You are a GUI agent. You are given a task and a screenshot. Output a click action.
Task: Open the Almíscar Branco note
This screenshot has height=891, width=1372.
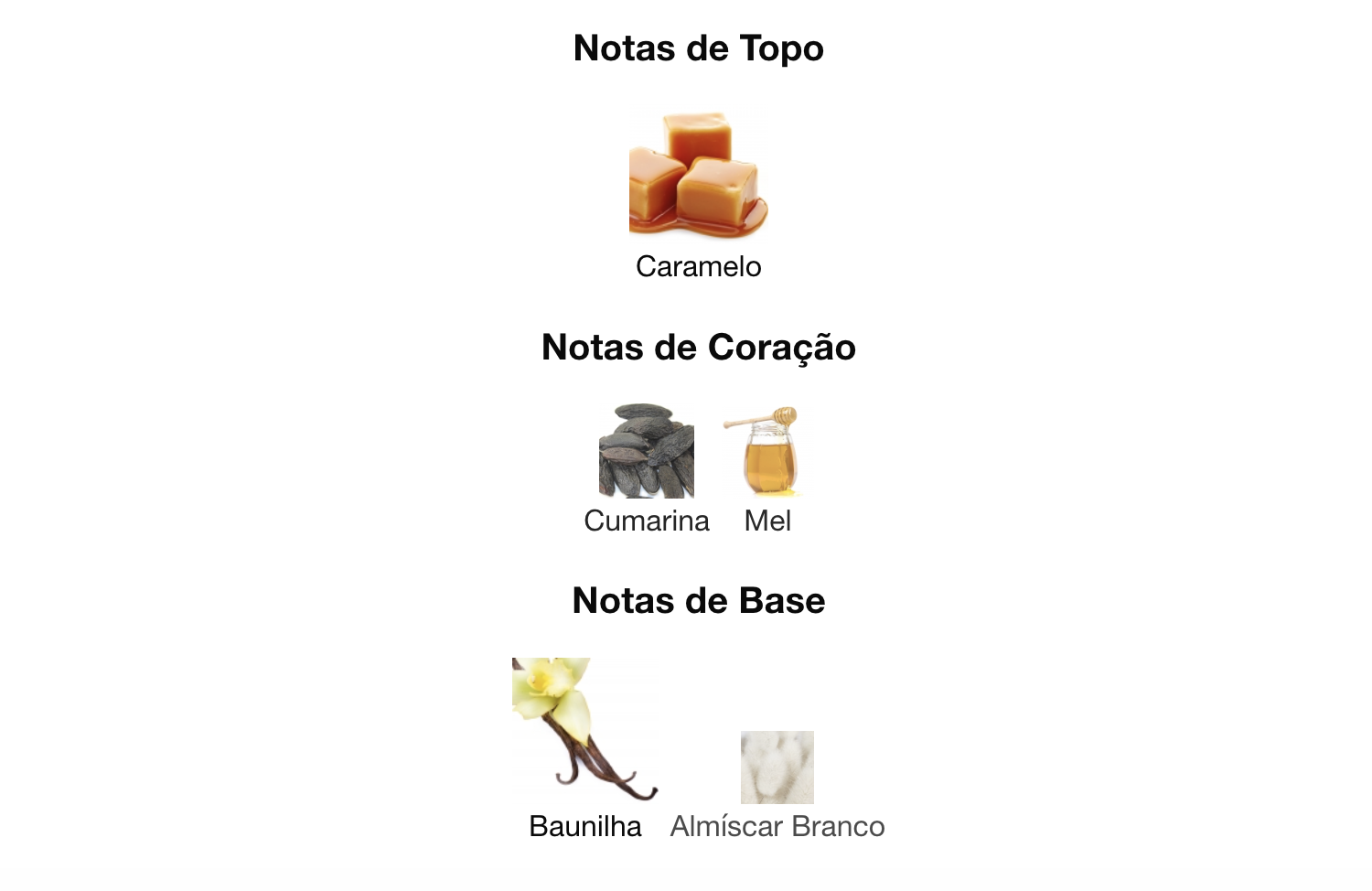(777, 785)
